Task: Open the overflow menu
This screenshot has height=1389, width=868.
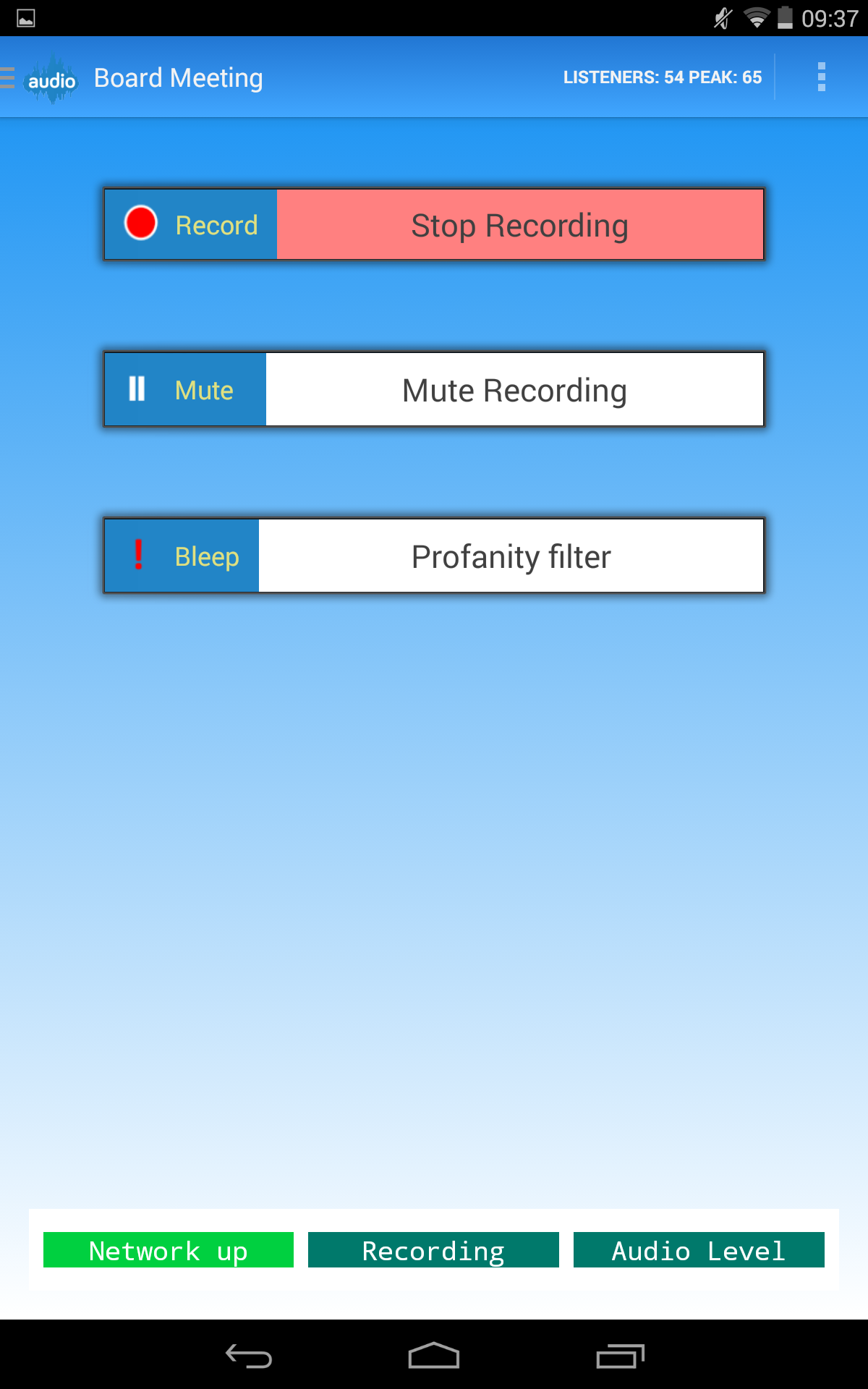Action: [821, 77]
